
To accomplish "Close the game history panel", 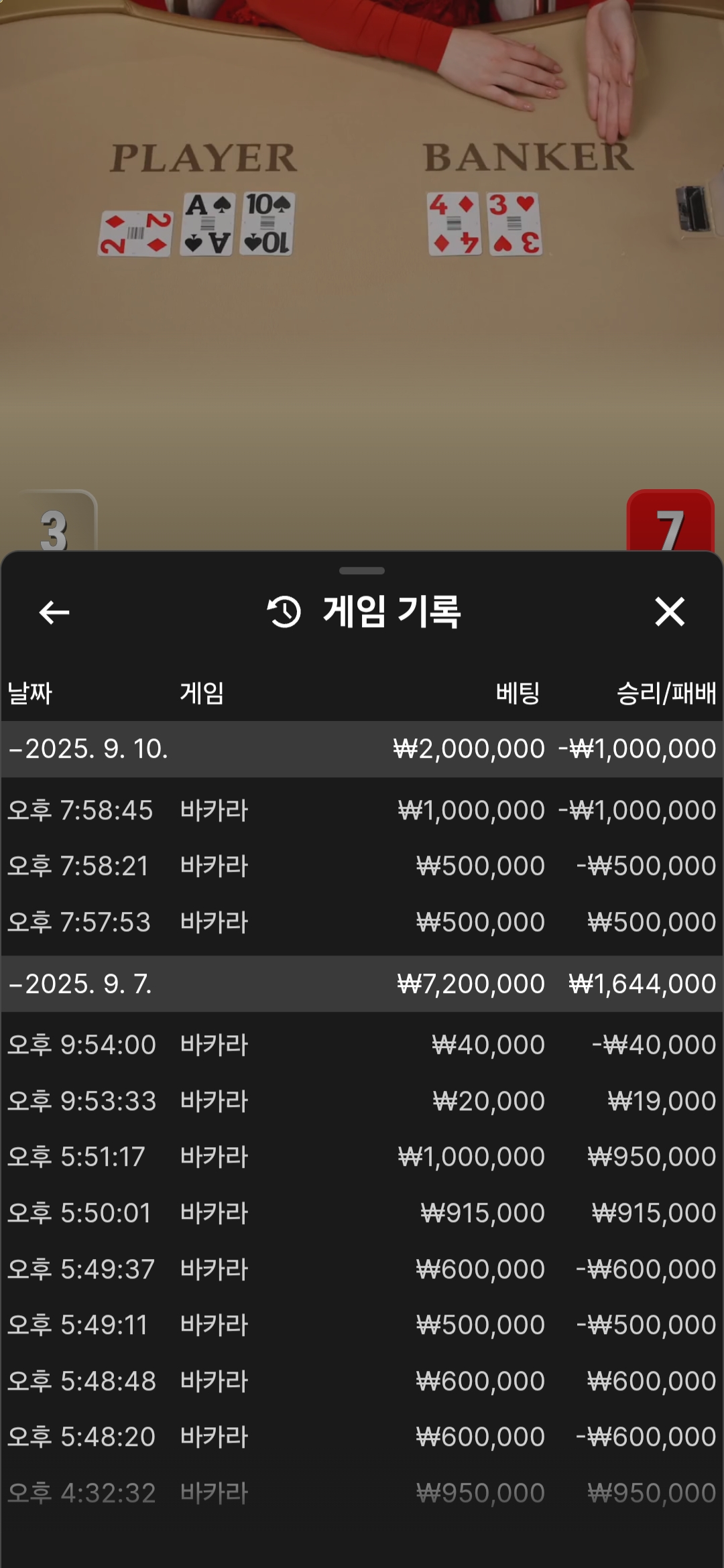I will pyautogui.click(x=670, y=612).
